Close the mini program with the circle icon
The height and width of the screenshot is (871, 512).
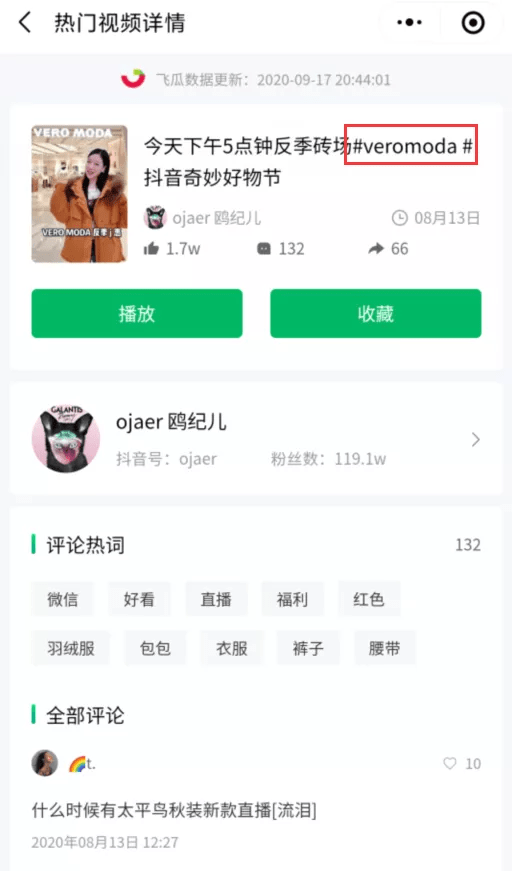pos(473,23)
